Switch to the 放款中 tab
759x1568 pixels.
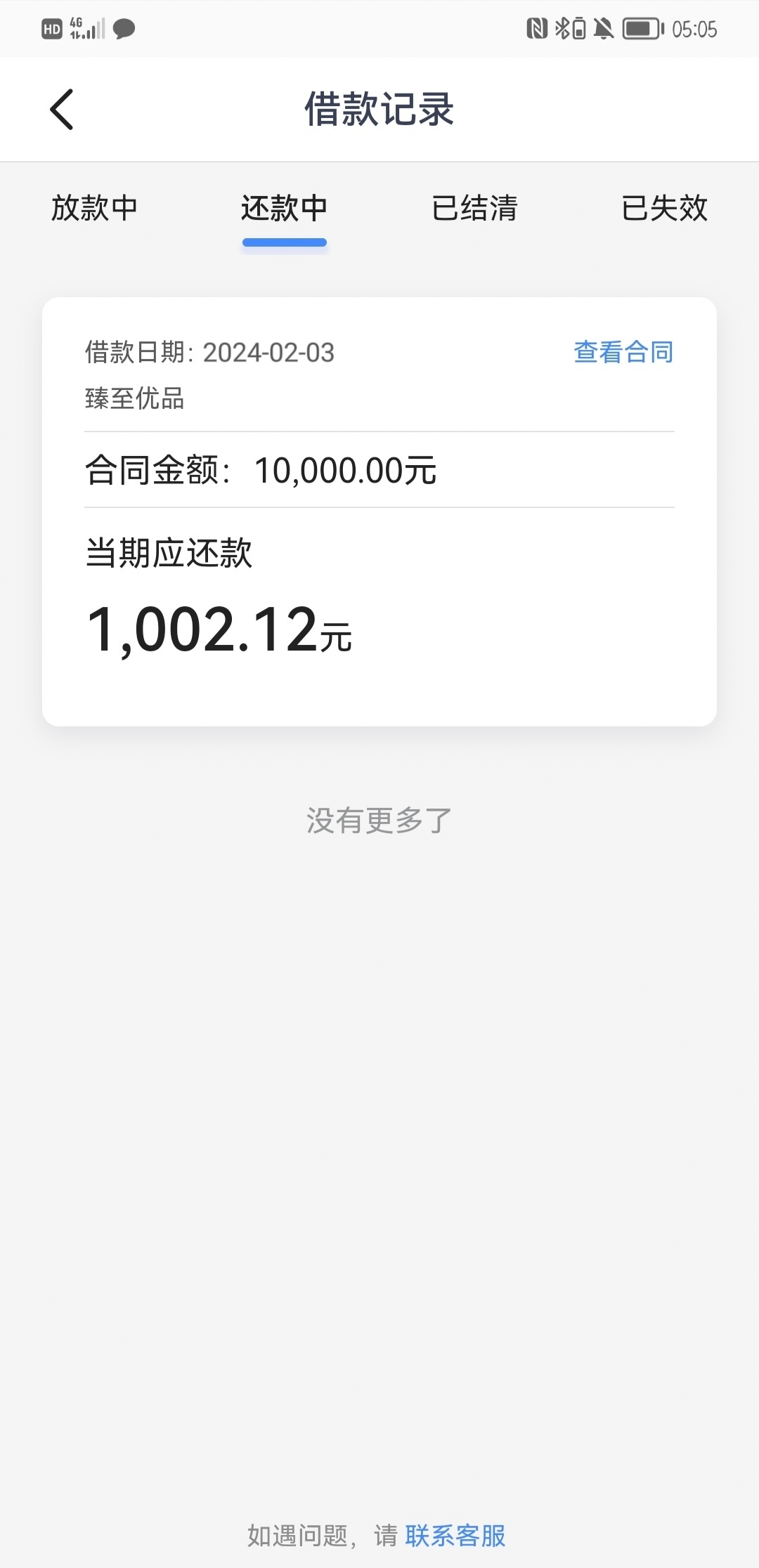pos(94,208)
